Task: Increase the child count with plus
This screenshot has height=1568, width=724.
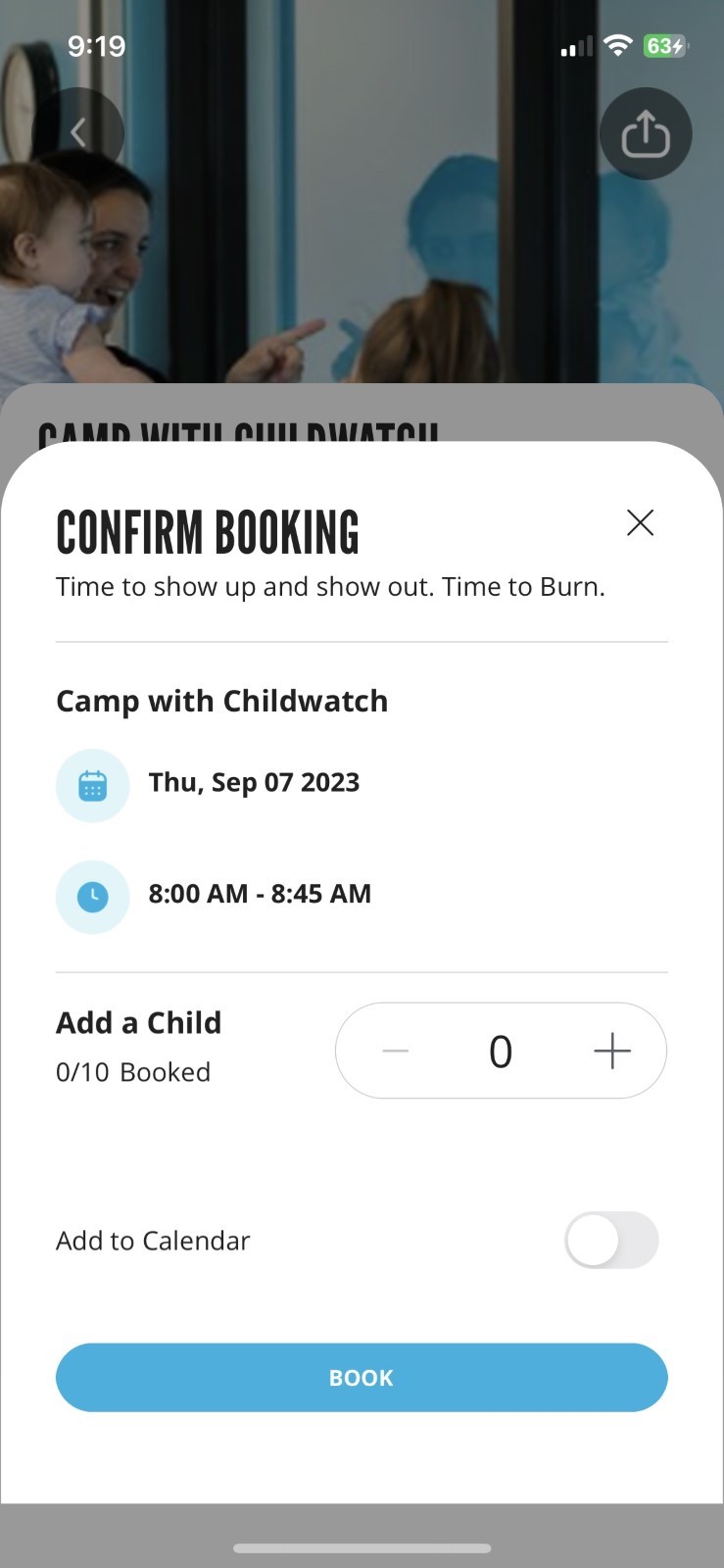Action: pos(612,1051)
